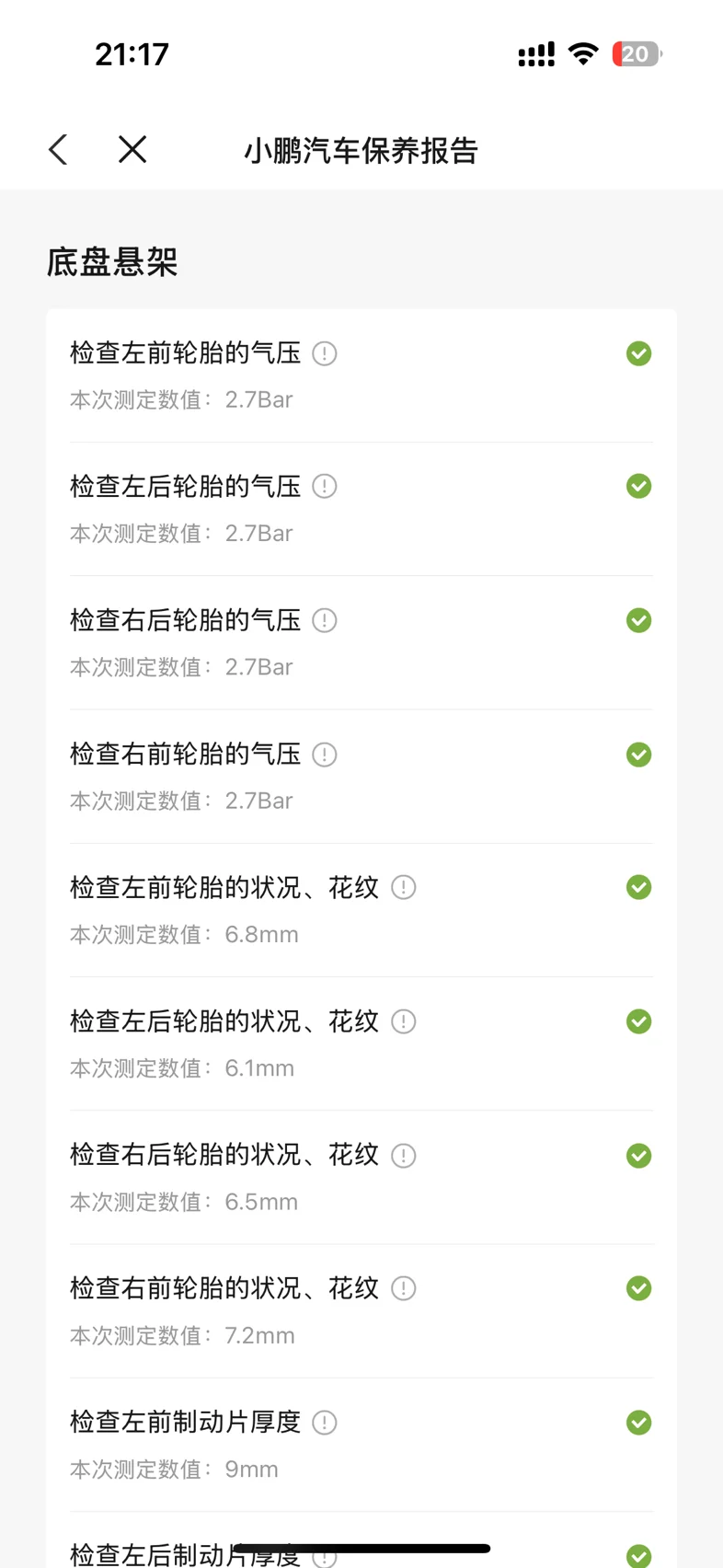View info for 检查右后轮胎的气压
723x1568 pixels.
point(325,620)
